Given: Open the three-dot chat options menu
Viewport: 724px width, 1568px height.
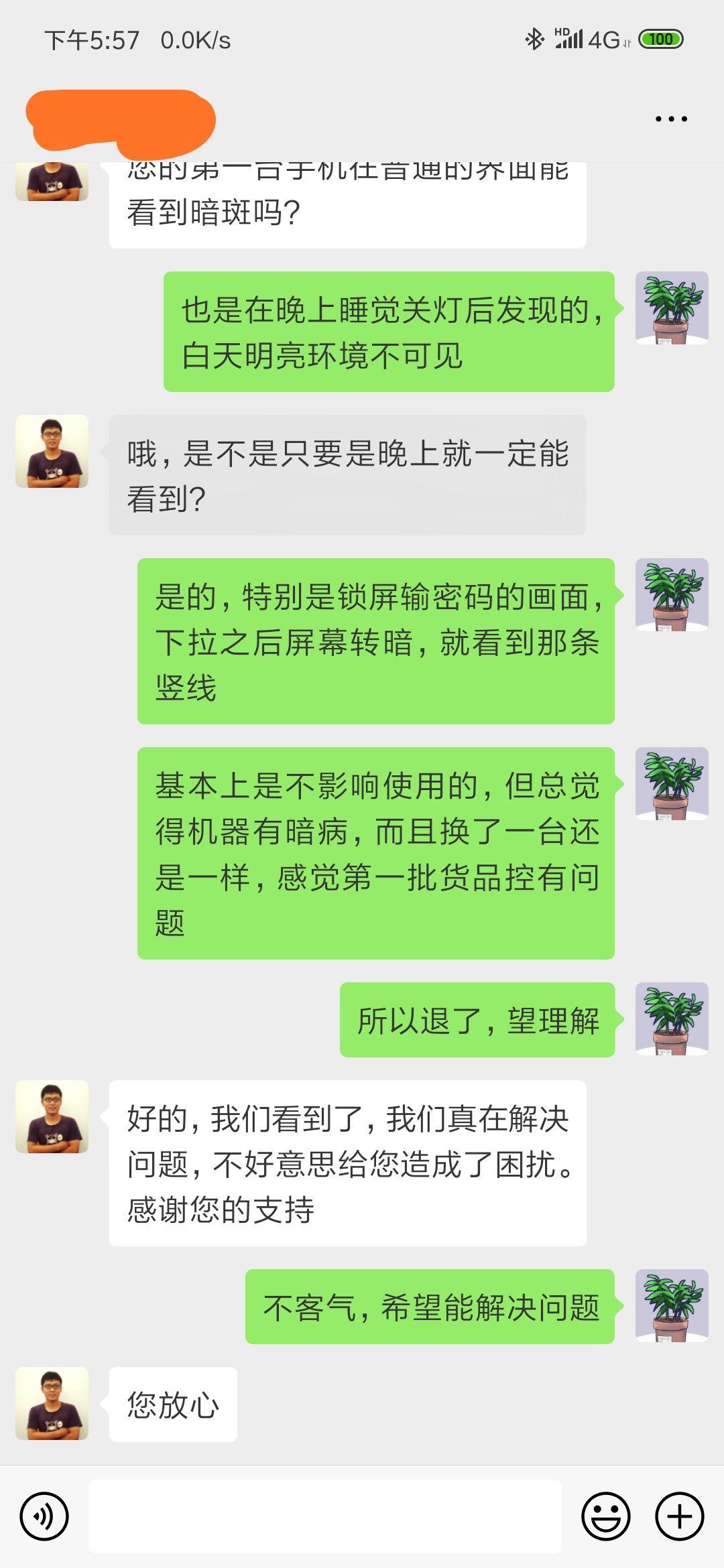Looking at the screenshot, I should pos(671,119).
